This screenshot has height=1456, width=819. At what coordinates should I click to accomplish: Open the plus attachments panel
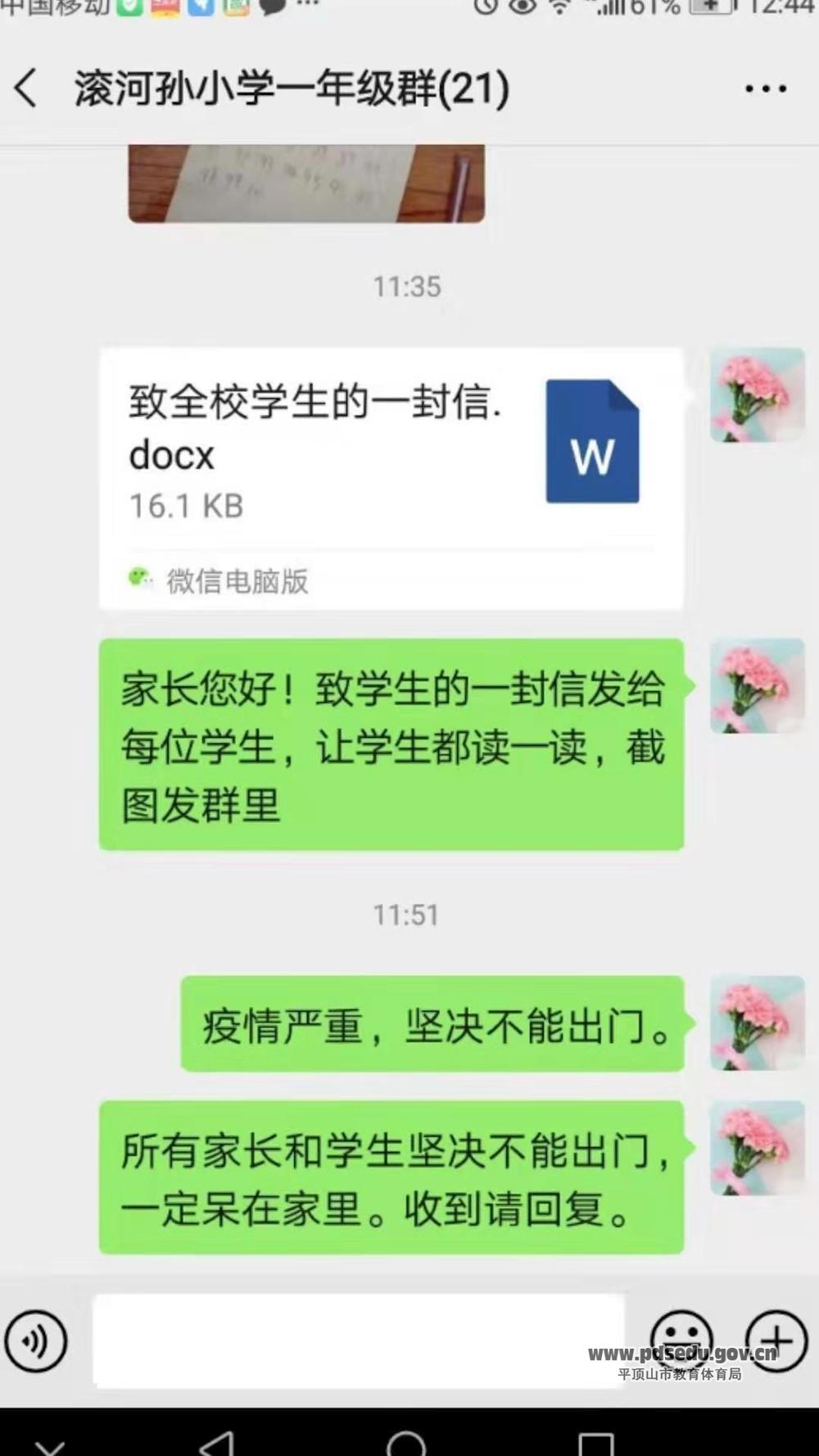pyautogui.click(x=776, y=1341)
